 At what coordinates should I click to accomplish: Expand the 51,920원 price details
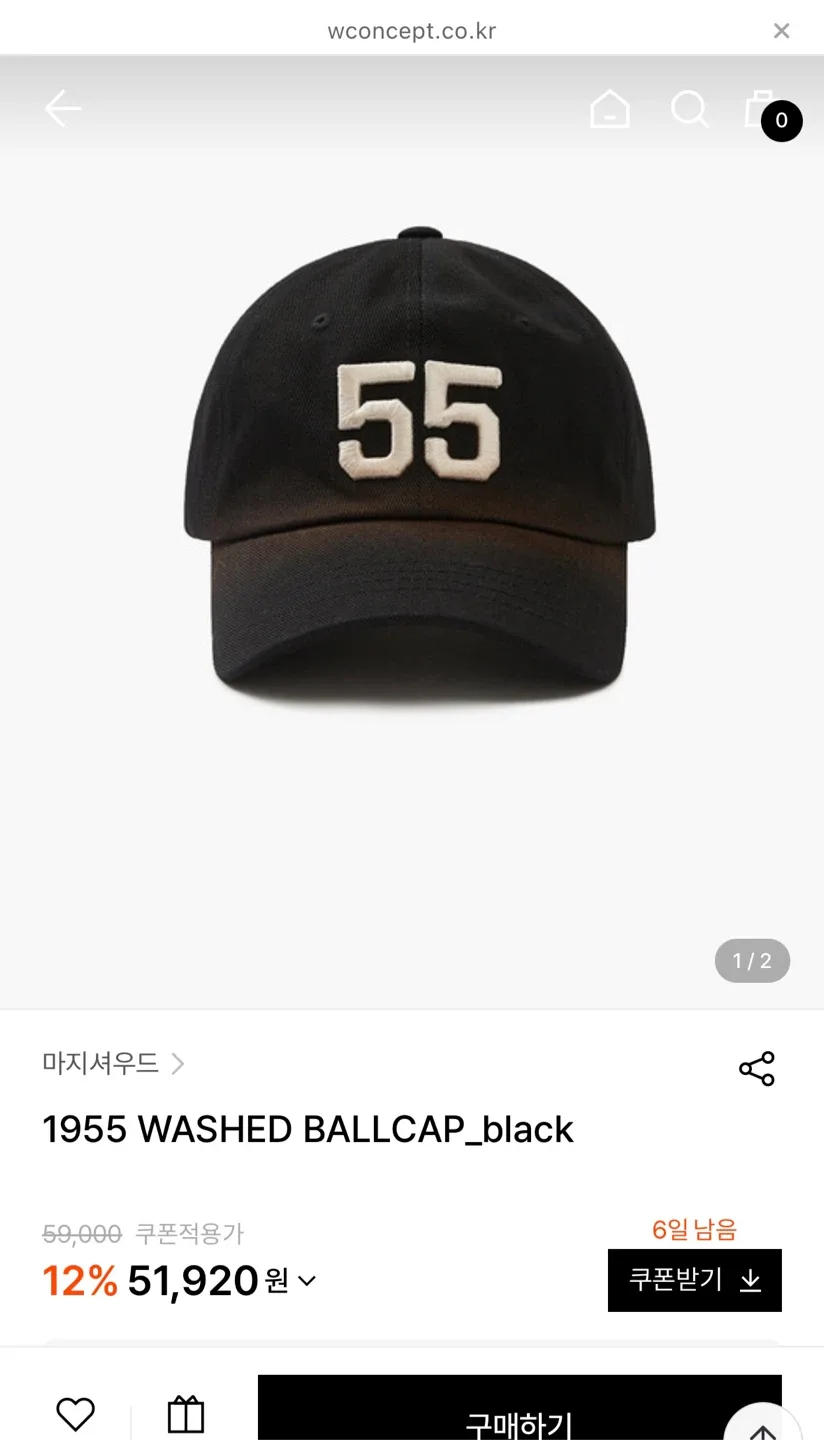point(307,1281)
